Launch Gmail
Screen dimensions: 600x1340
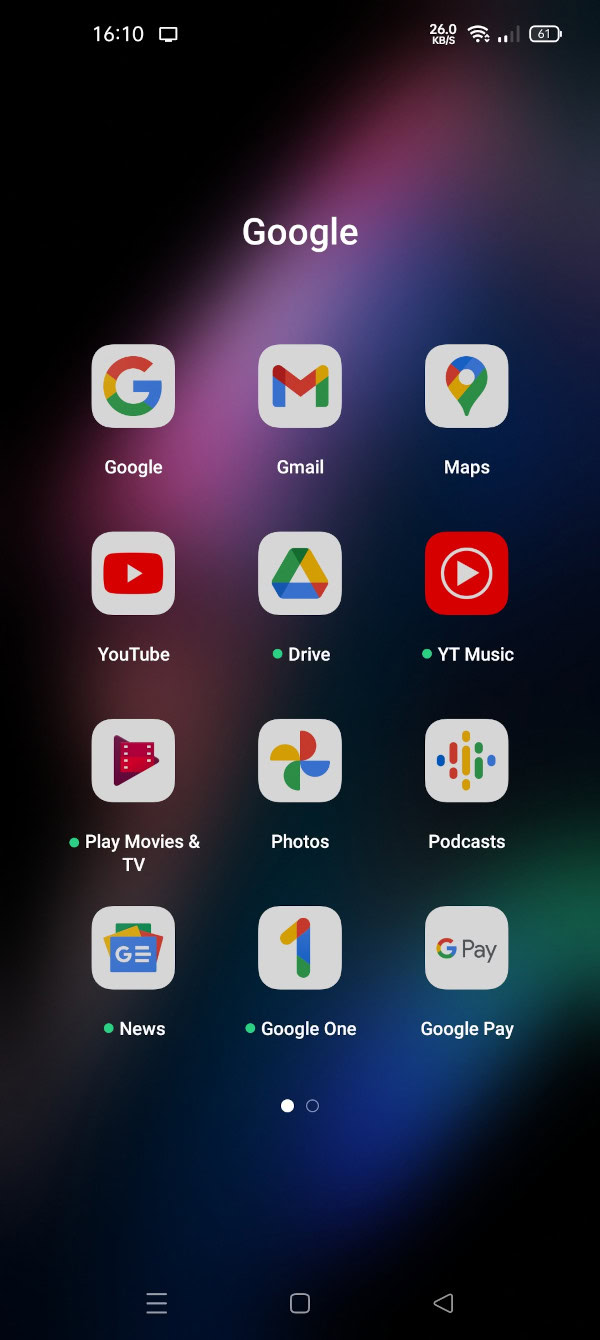(x=300, y=386)
